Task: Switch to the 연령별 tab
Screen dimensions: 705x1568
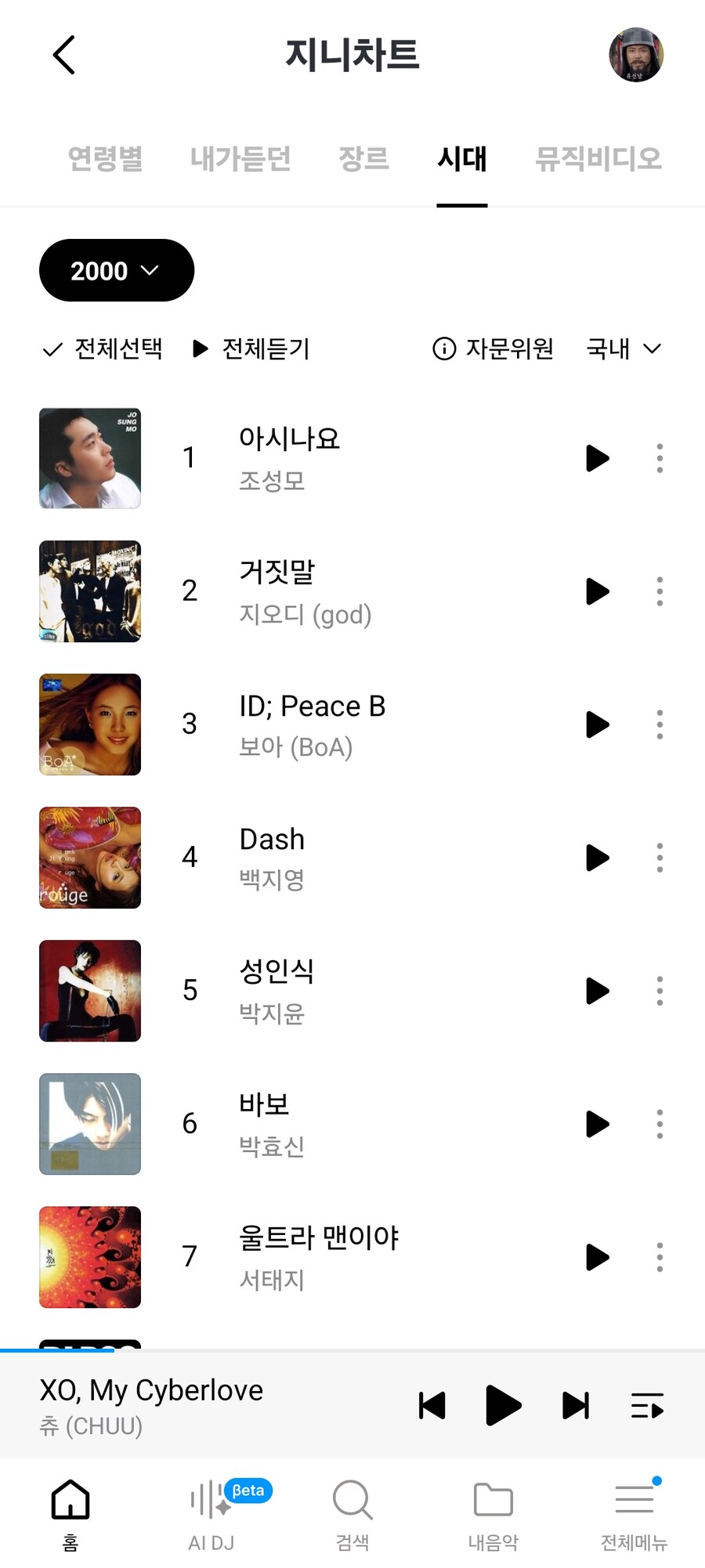Action: (x=106, y=159)
